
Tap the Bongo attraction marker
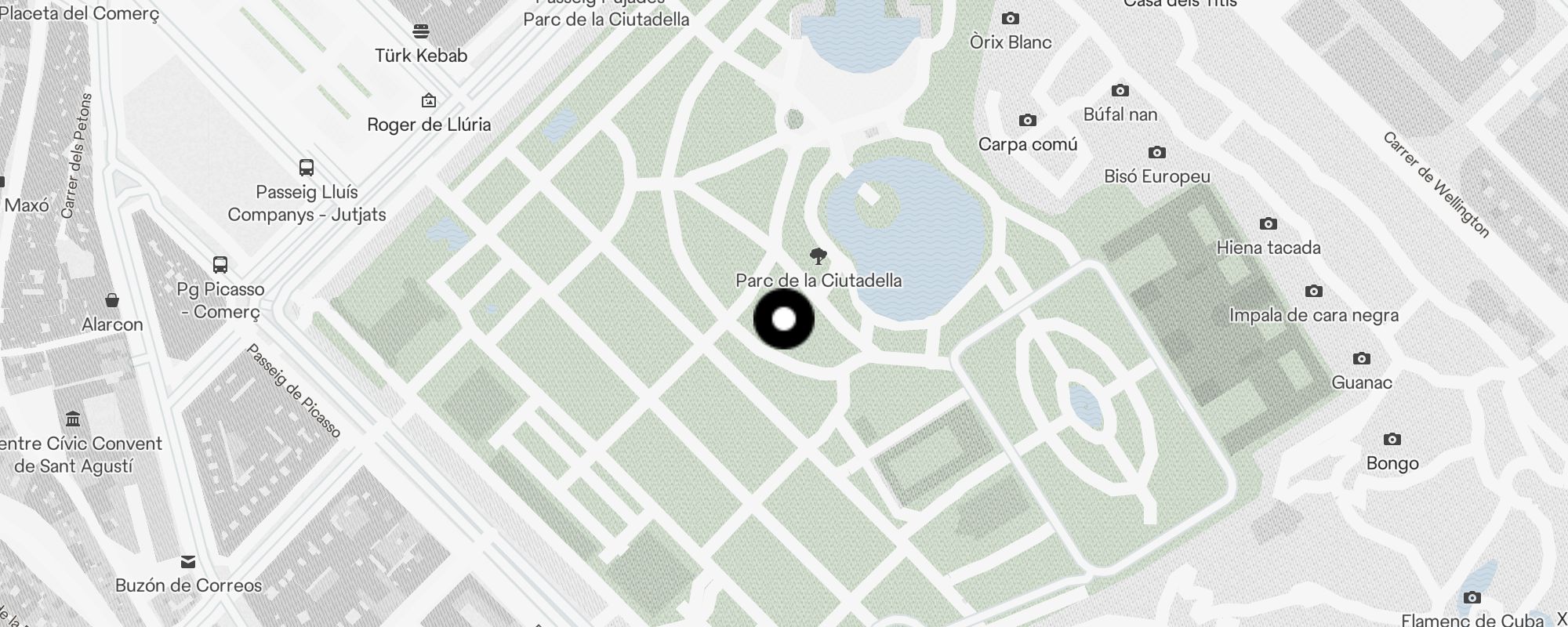click(x=1392, y=439)
